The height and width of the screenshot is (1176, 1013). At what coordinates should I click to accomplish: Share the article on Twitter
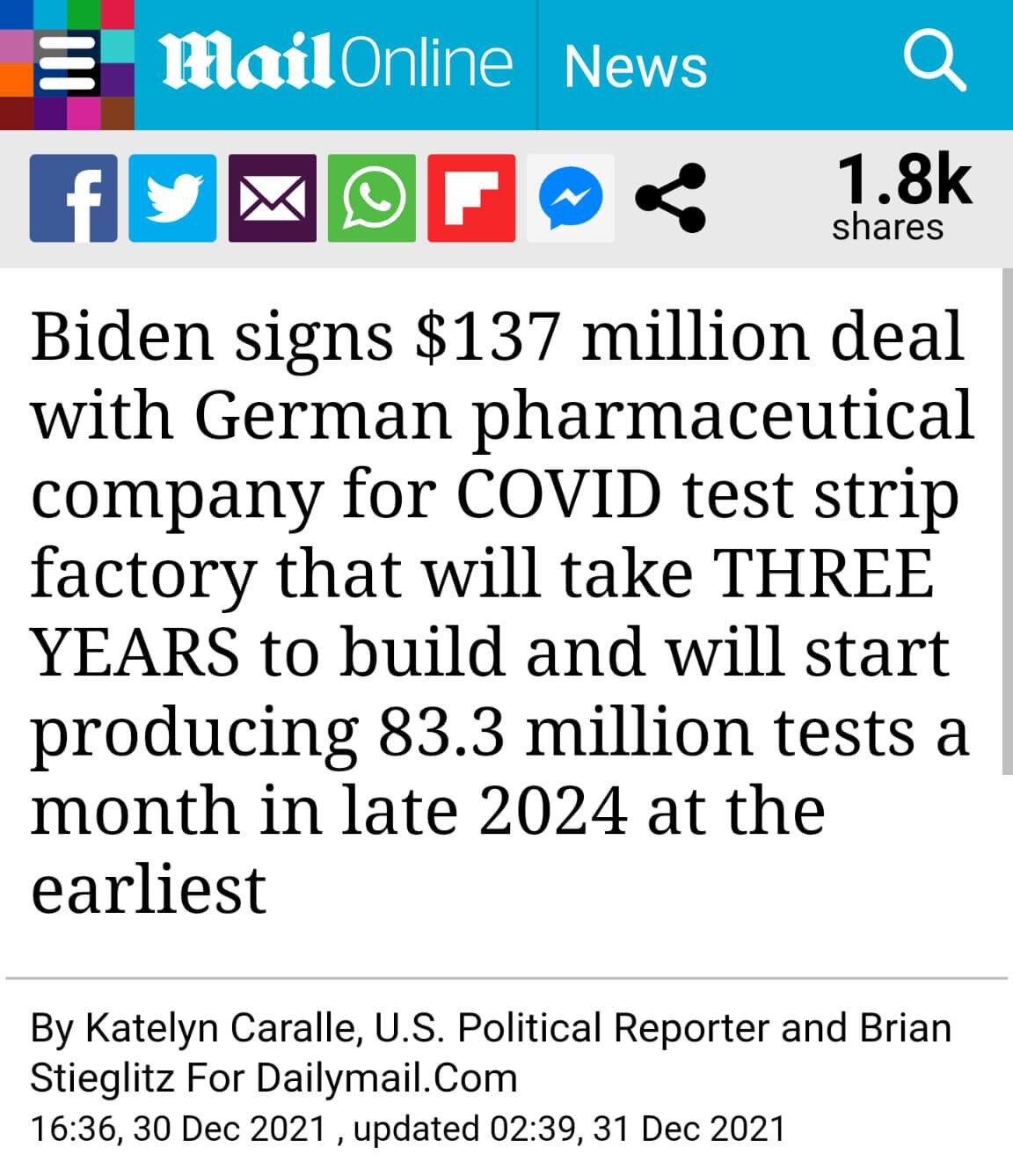click(172, 199)
